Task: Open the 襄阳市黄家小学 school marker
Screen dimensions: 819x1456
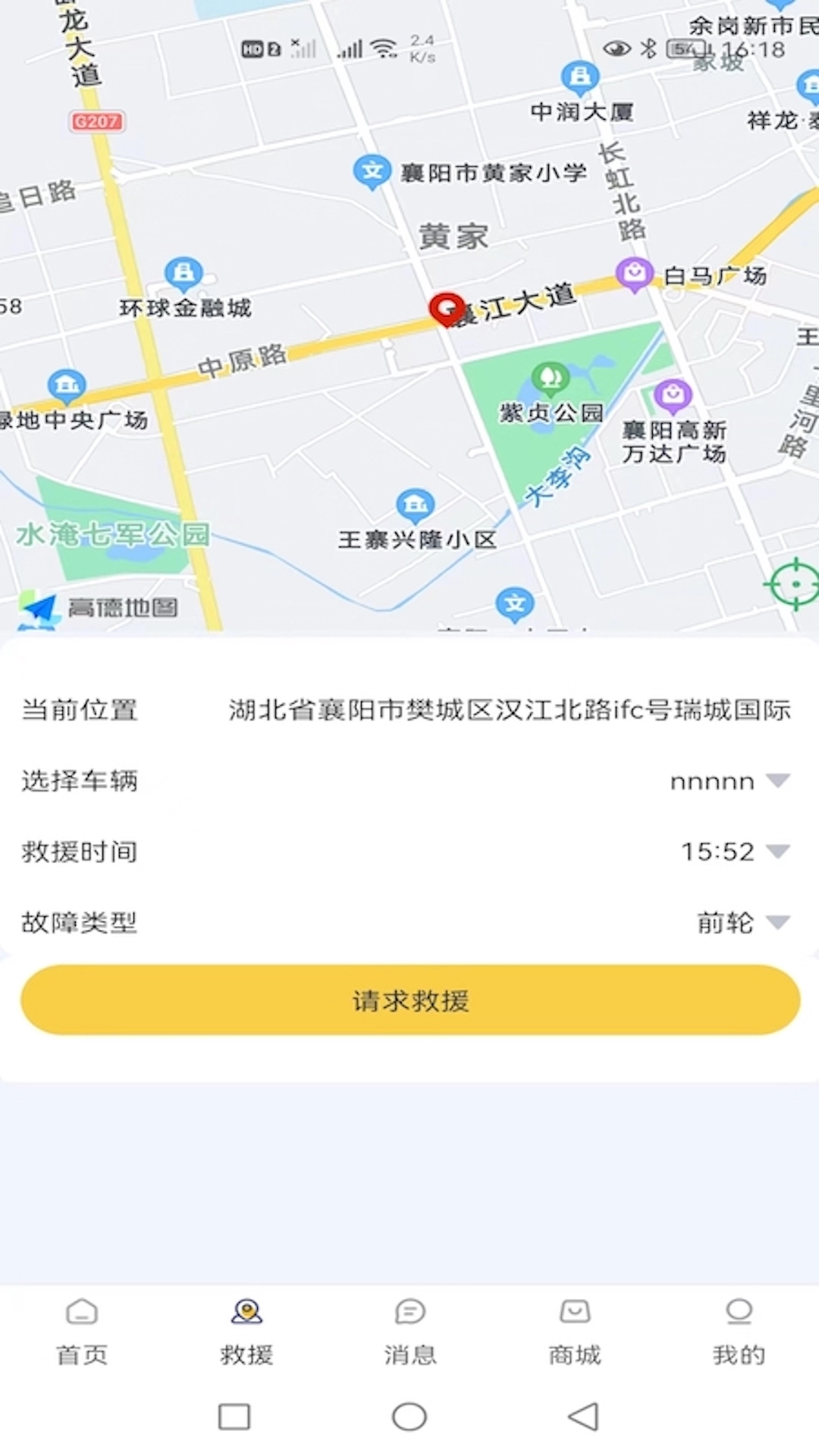Action: tap(373, 168)
